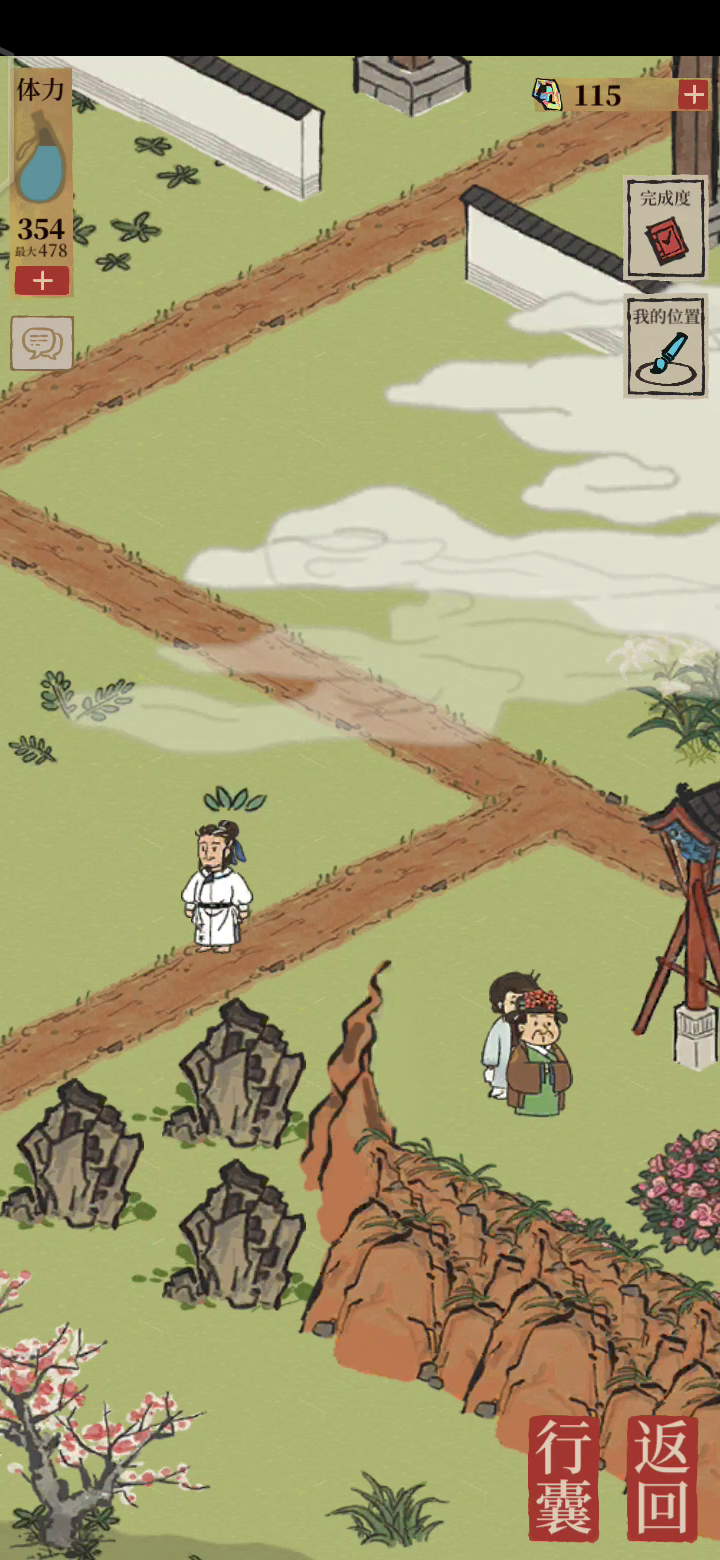Add more gems with the plus beside 115
720x1560 pixels.
pyautogui.click(x=693, y=95)
